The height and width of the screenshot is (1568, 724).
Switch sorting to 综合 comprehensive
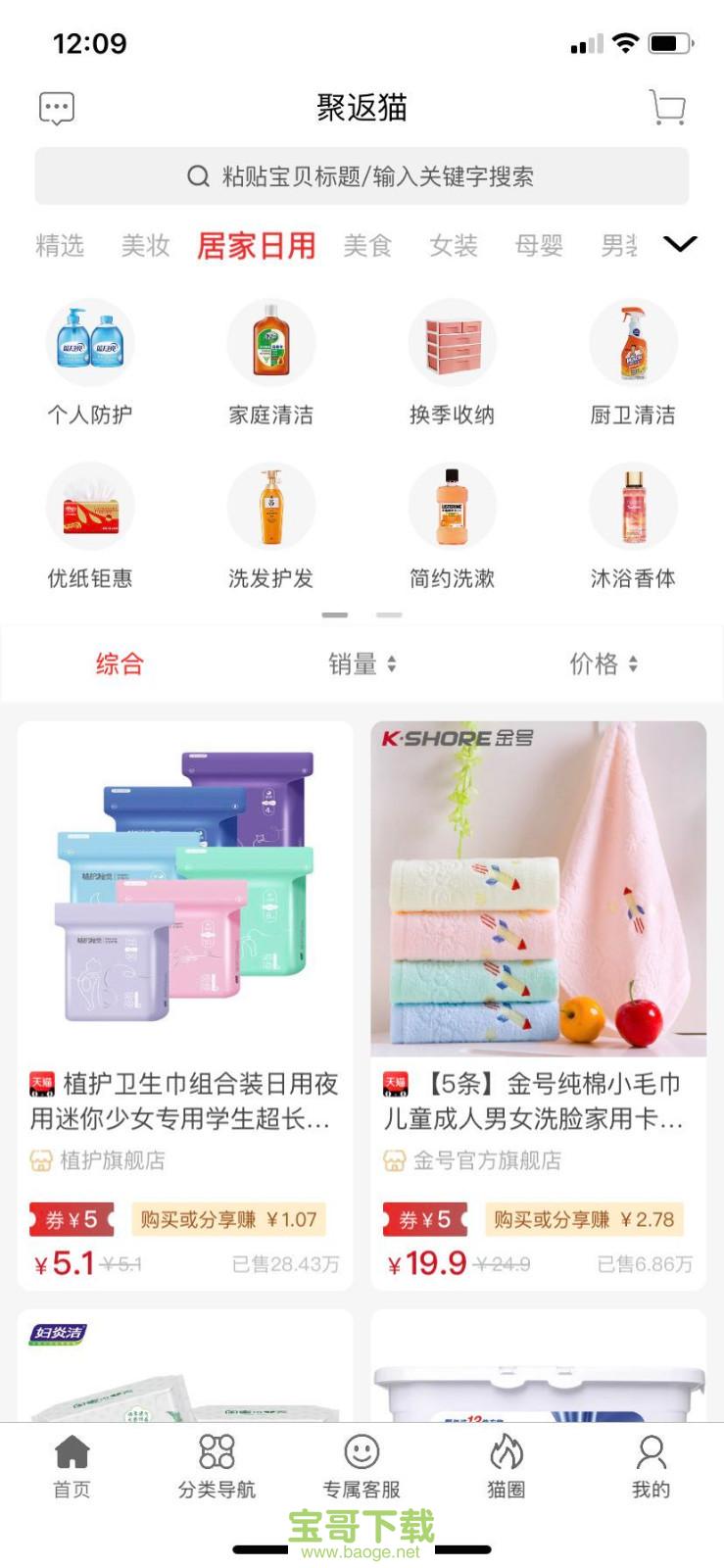coord(119,663)
